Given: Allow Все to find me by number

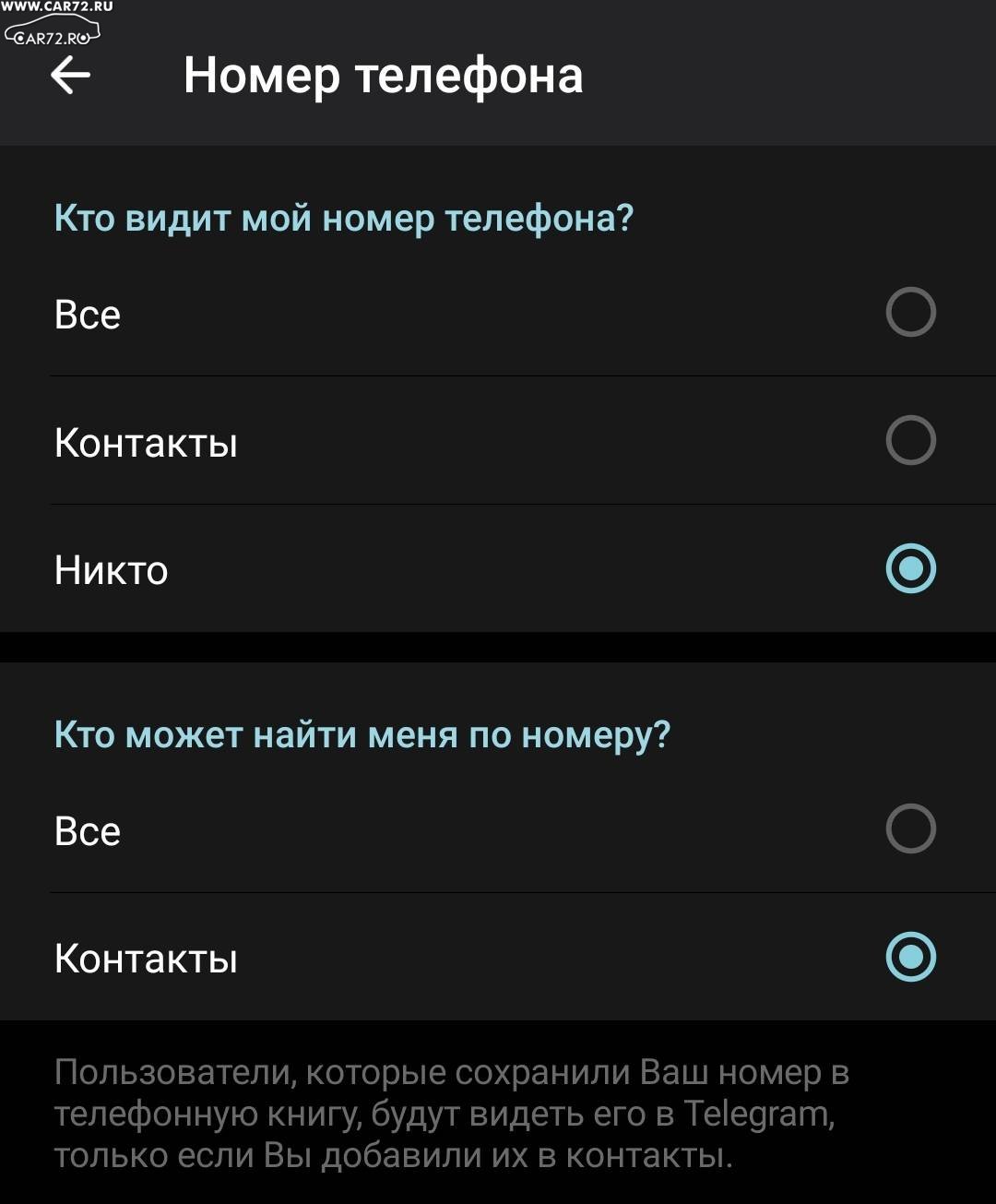Looking at the screenshot, I should pos(910,828).
